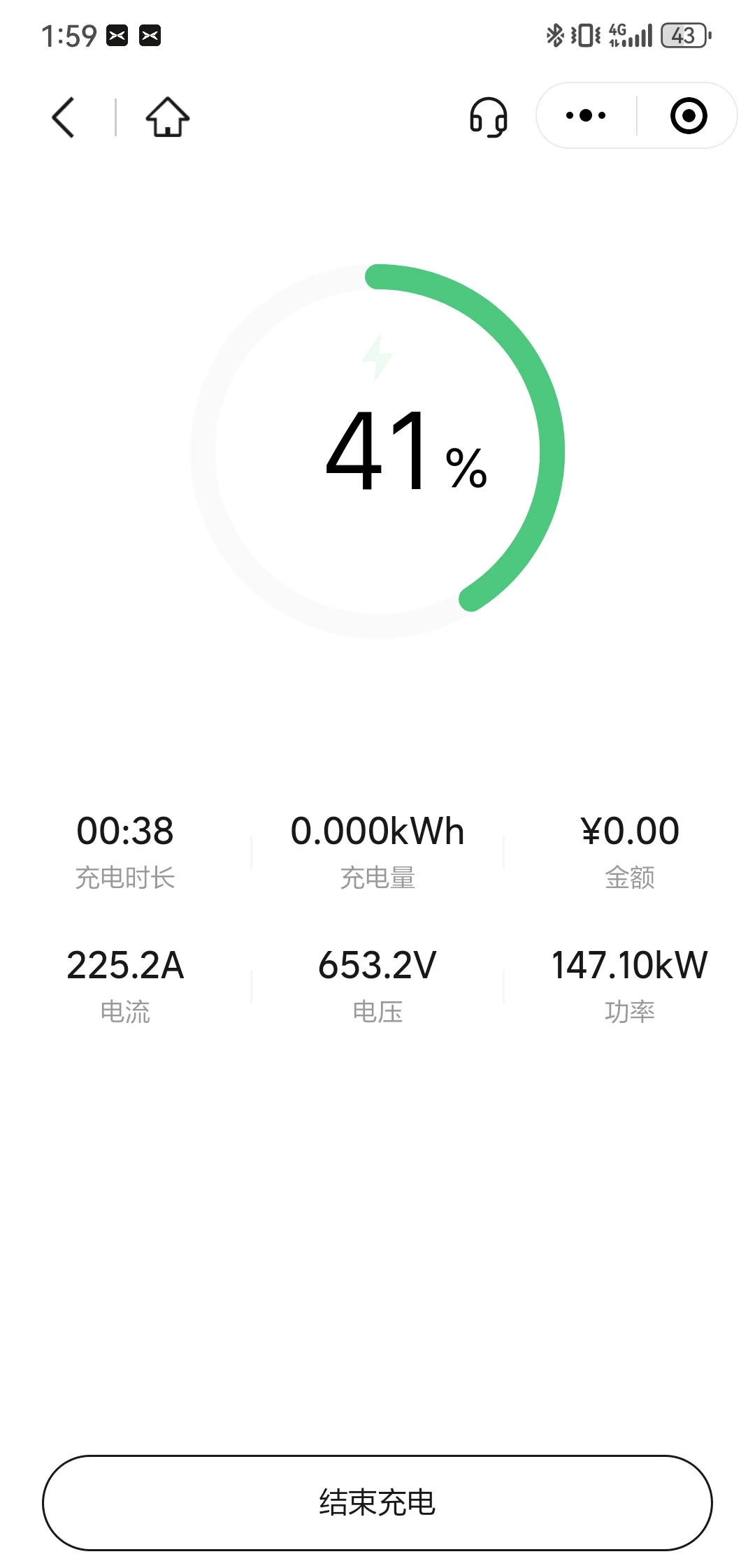Contact customer service via headset icon
This screenshot has height=1568, width=755.
(488, 117)
